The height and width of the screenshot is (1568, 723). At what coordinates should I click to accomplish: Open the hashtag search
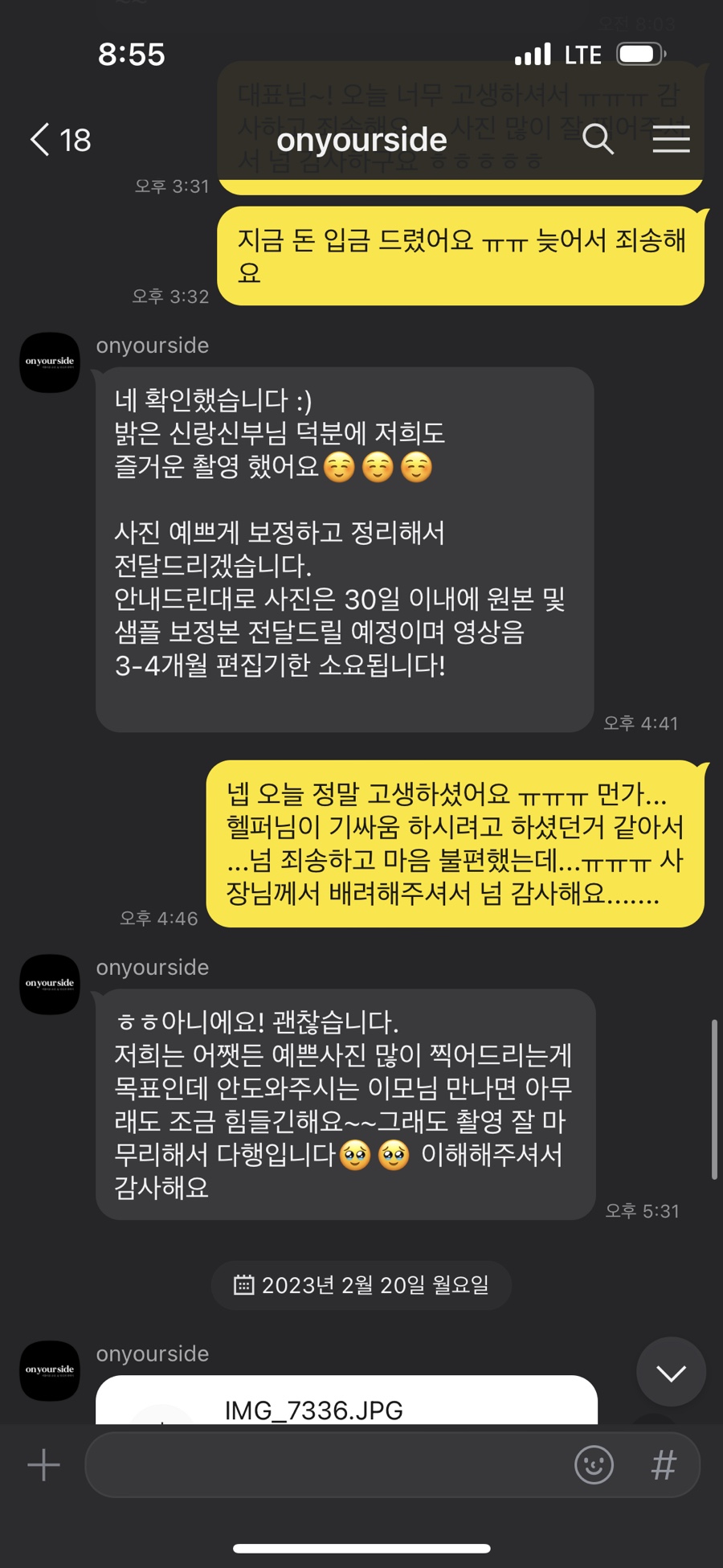tap(664, 1465)
